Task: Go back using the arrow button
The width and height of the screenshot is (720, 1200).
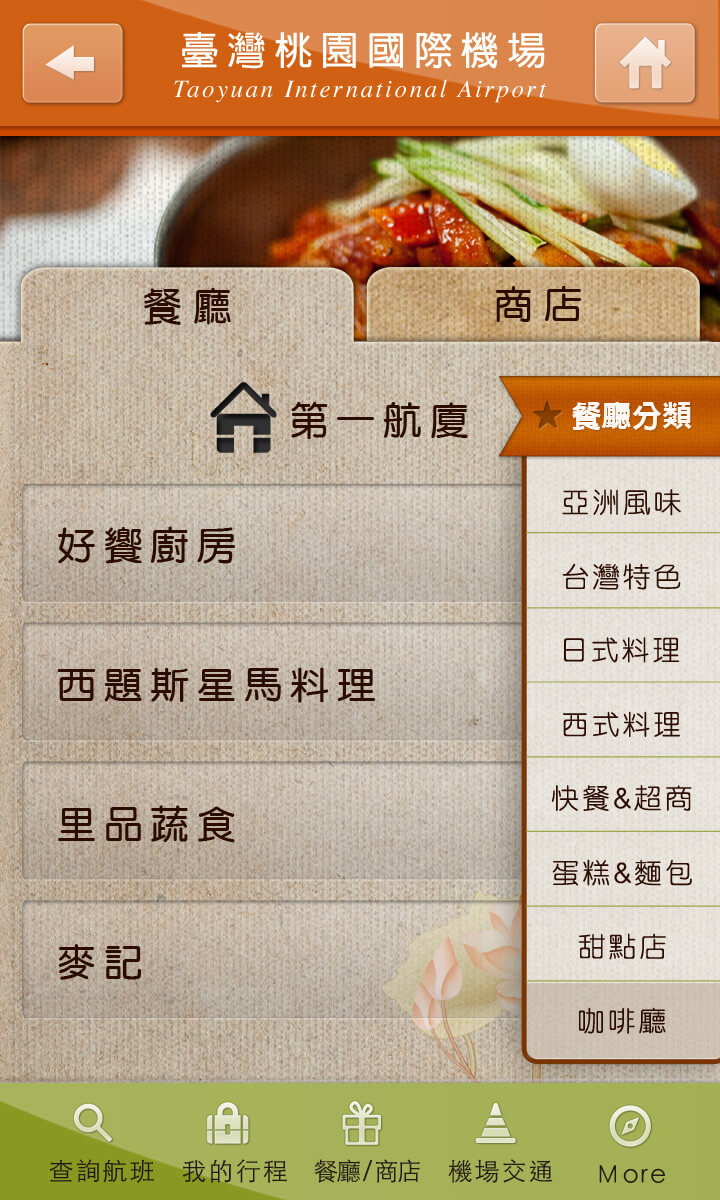Action: [x=72, y=64]
